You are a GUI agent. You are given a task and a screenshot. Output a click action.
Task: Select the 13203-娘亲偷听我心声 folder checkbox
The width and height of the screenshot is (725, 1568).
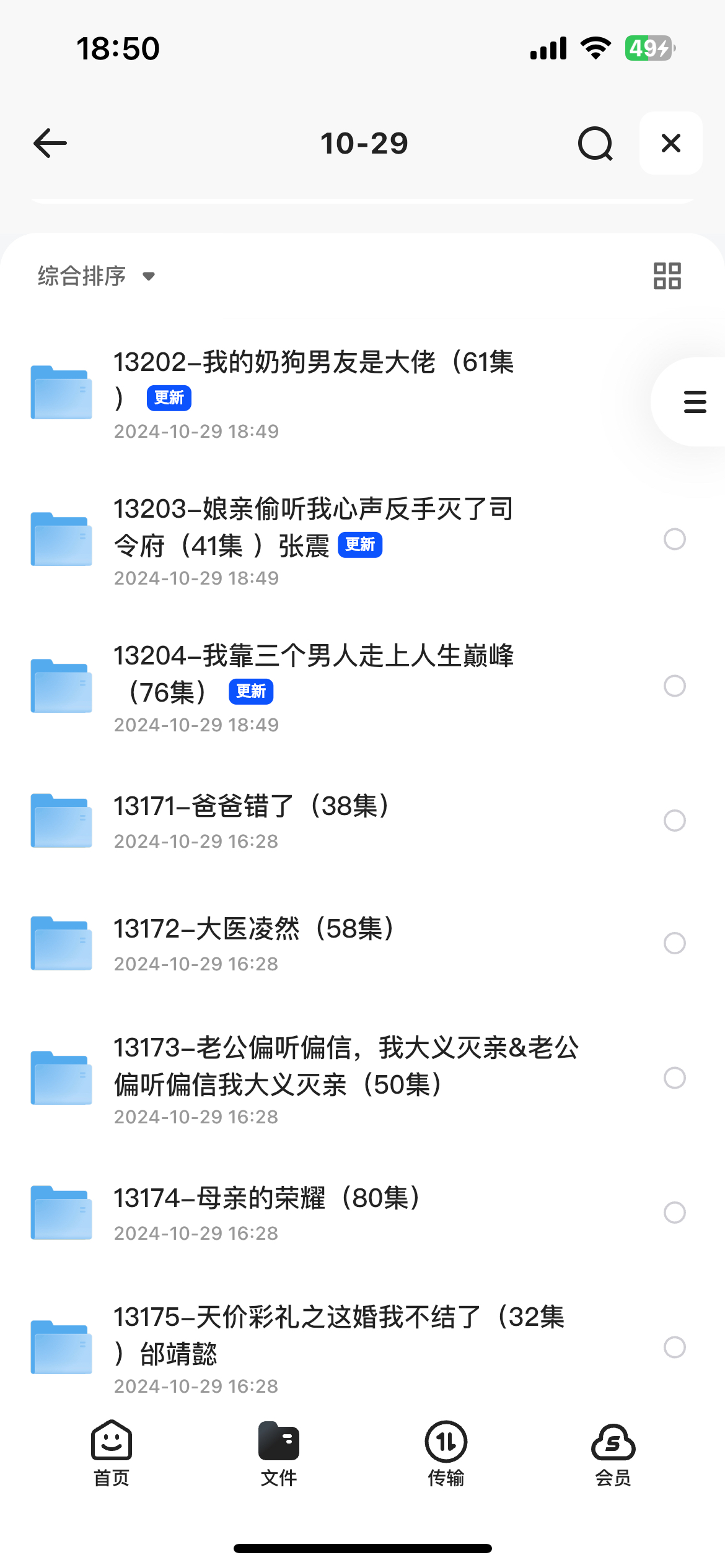pyautogui.click(x=674, y=539)
